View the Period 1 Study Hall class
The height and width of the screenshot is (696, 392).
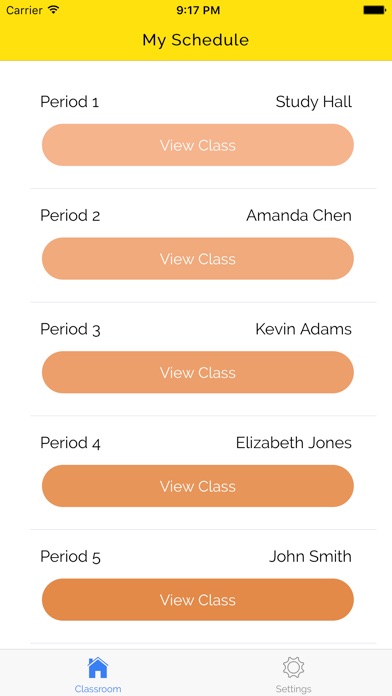point(198,145)
